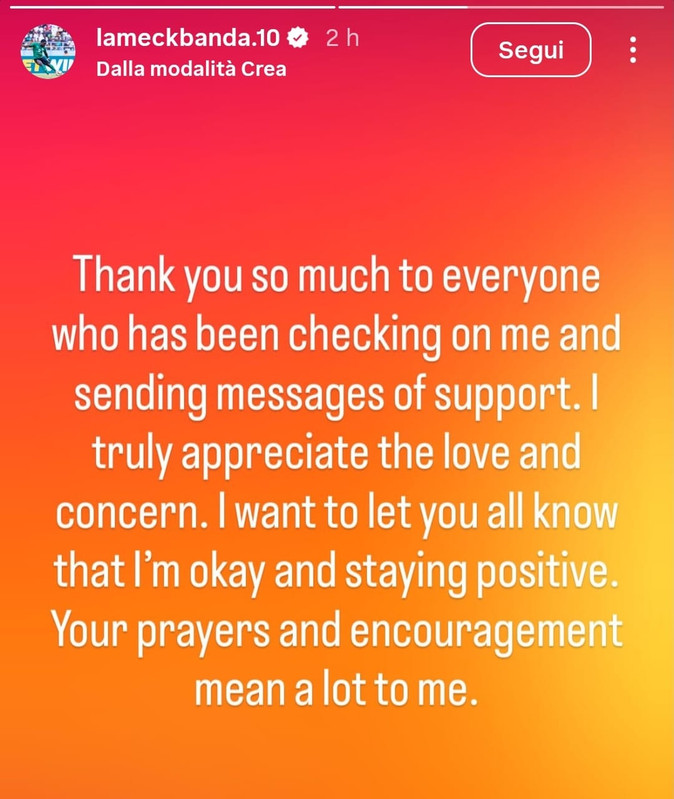Screen dimensions: 674x799
Task: Open the story overflow menu
Action: point(633,50)
